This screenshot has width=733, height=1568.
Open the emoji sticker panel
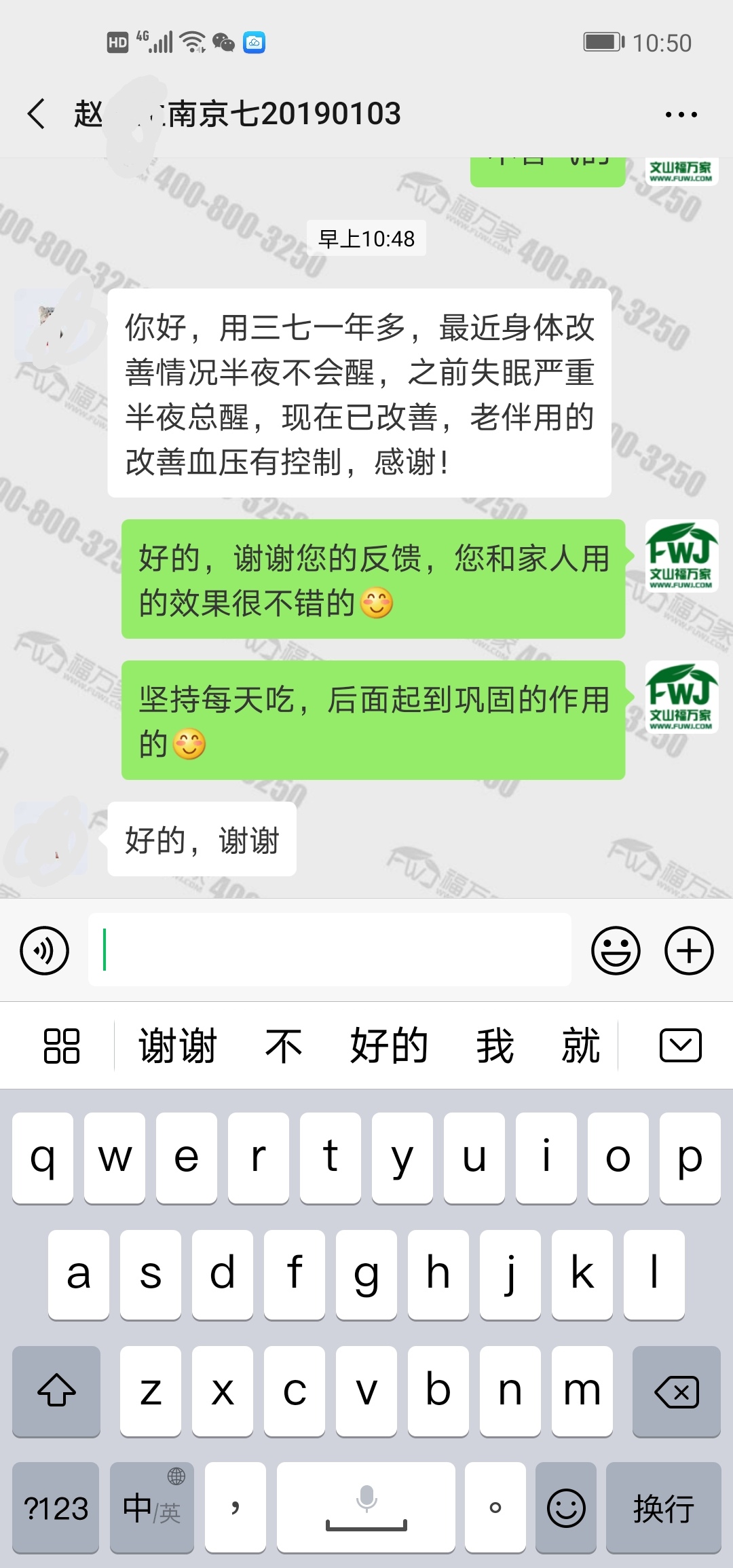point(616,950)
